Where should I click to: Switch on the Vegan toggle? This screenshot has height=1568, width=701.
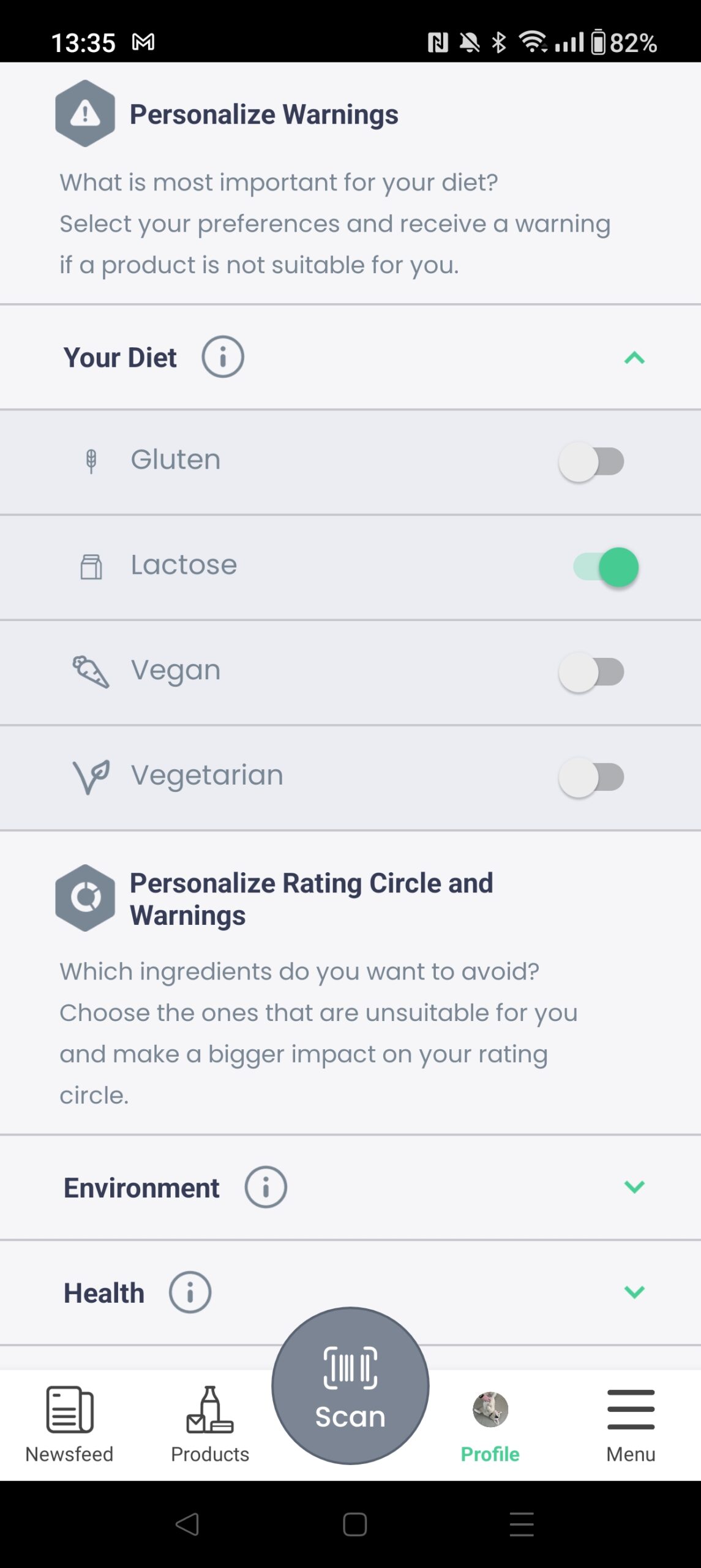pos(591,672)
